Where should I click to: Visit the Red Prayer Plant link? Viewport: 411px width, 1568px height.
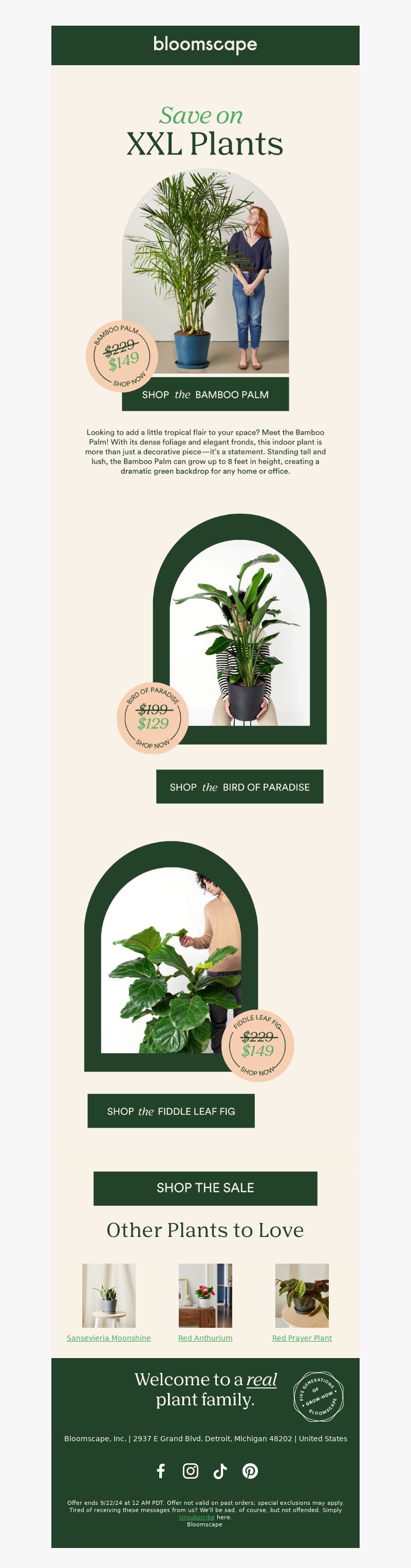302,1338
